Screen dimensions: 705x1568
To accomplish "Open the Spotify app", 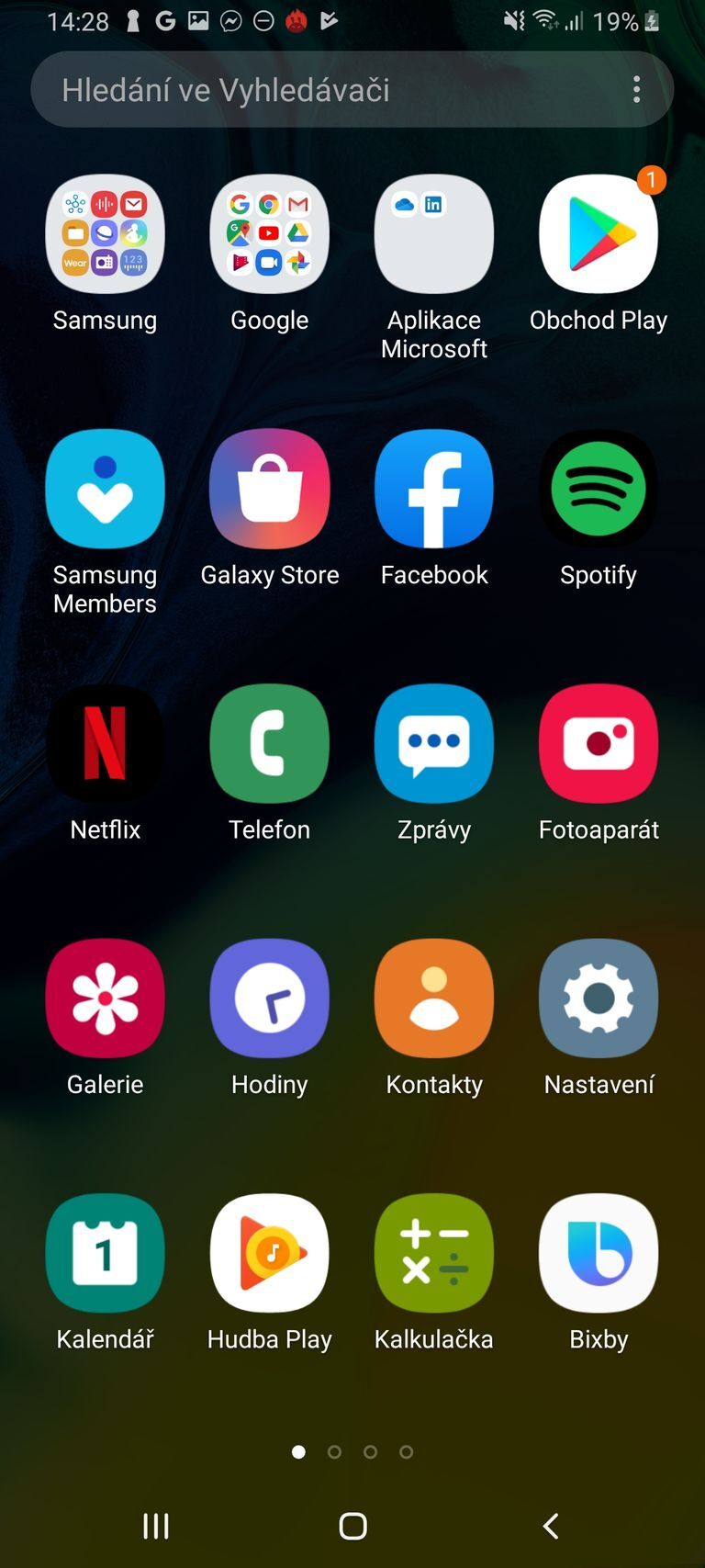I will tap(598, 489).
